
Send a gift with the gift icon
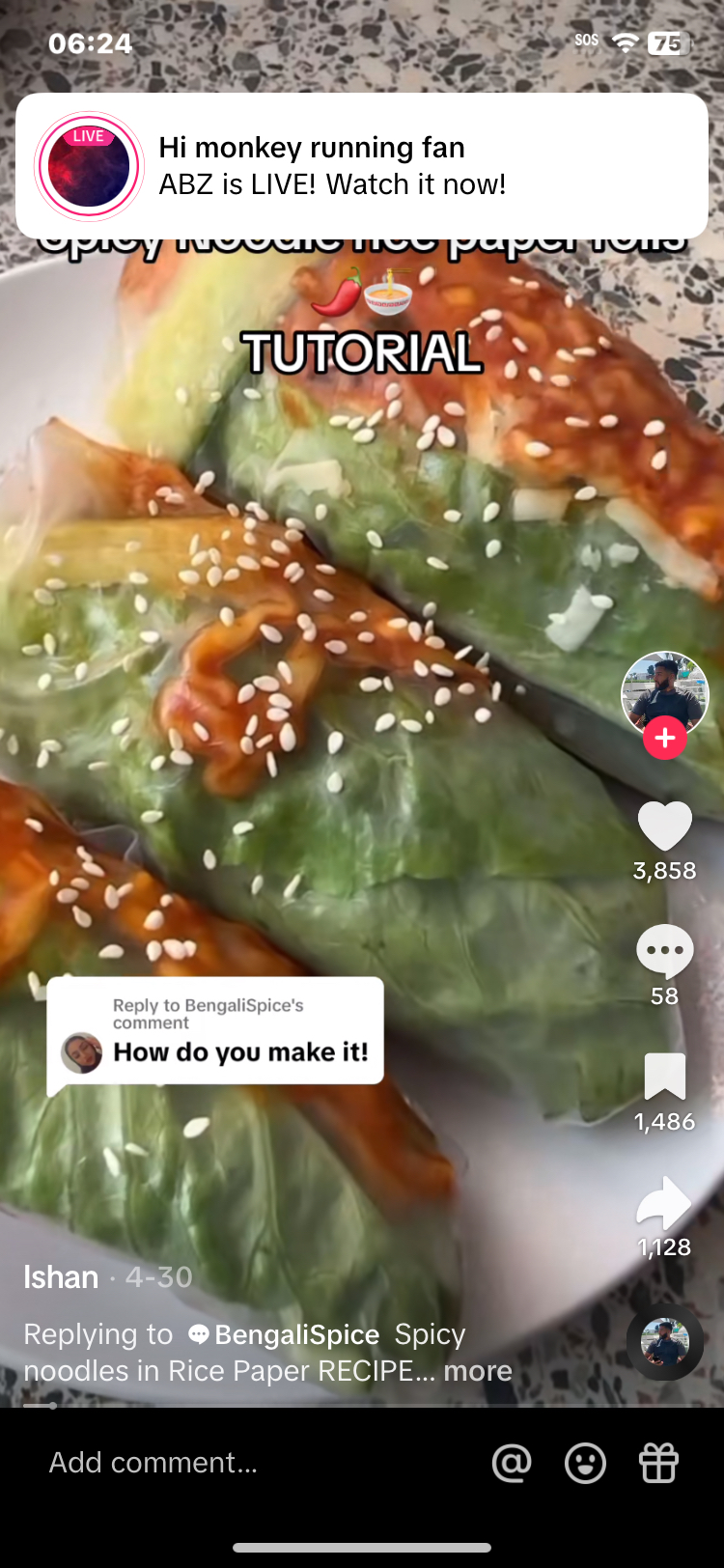click(658, 1464)
